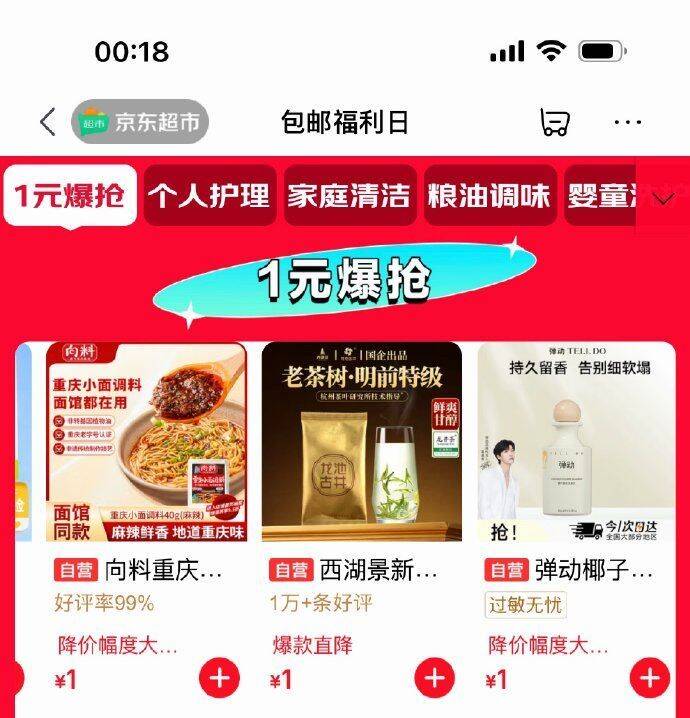Go back to the previous page
Screen dimensions: 690x718
tap(47, 122)
